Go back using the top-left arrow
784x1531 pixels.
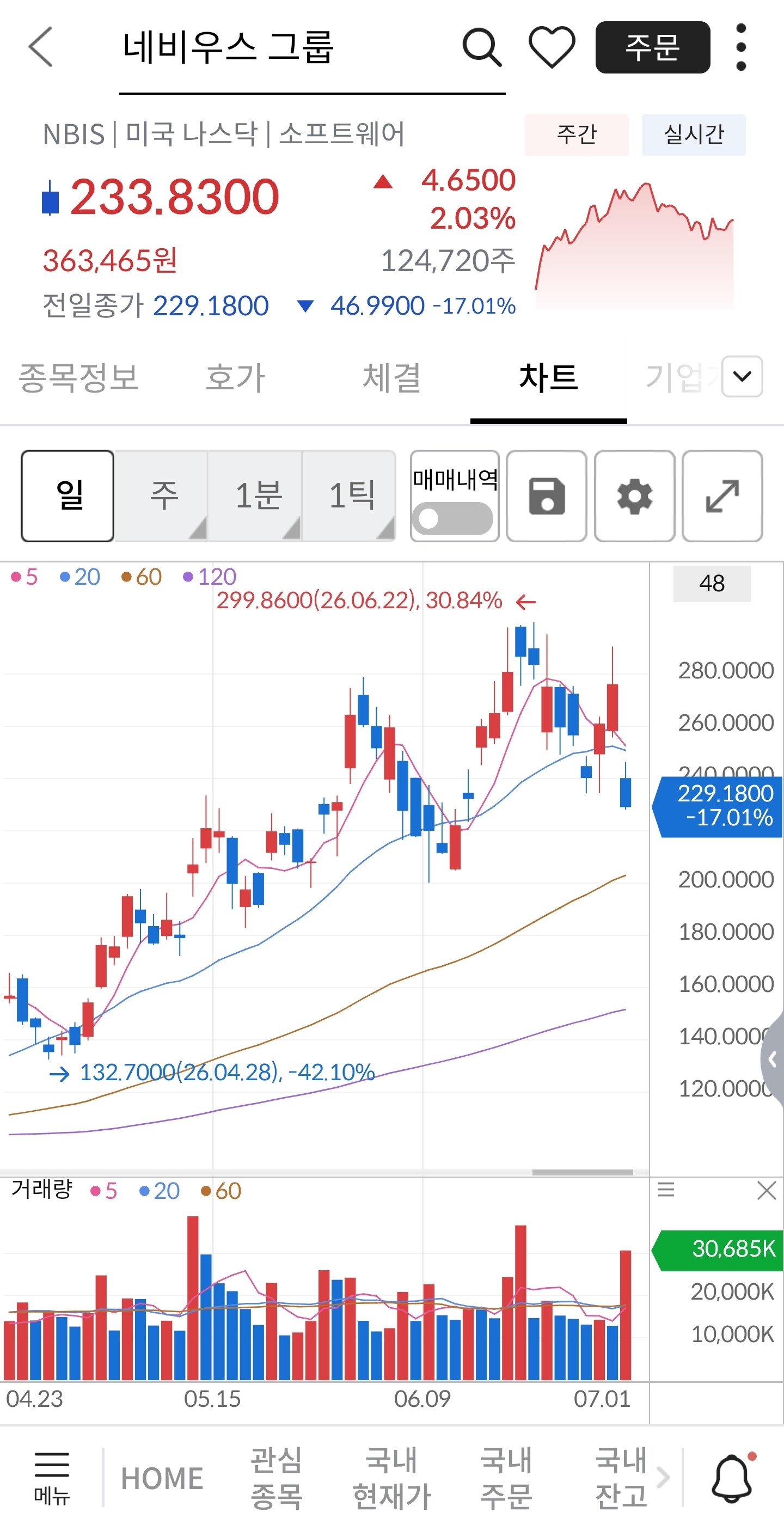[x=40, y=46]
